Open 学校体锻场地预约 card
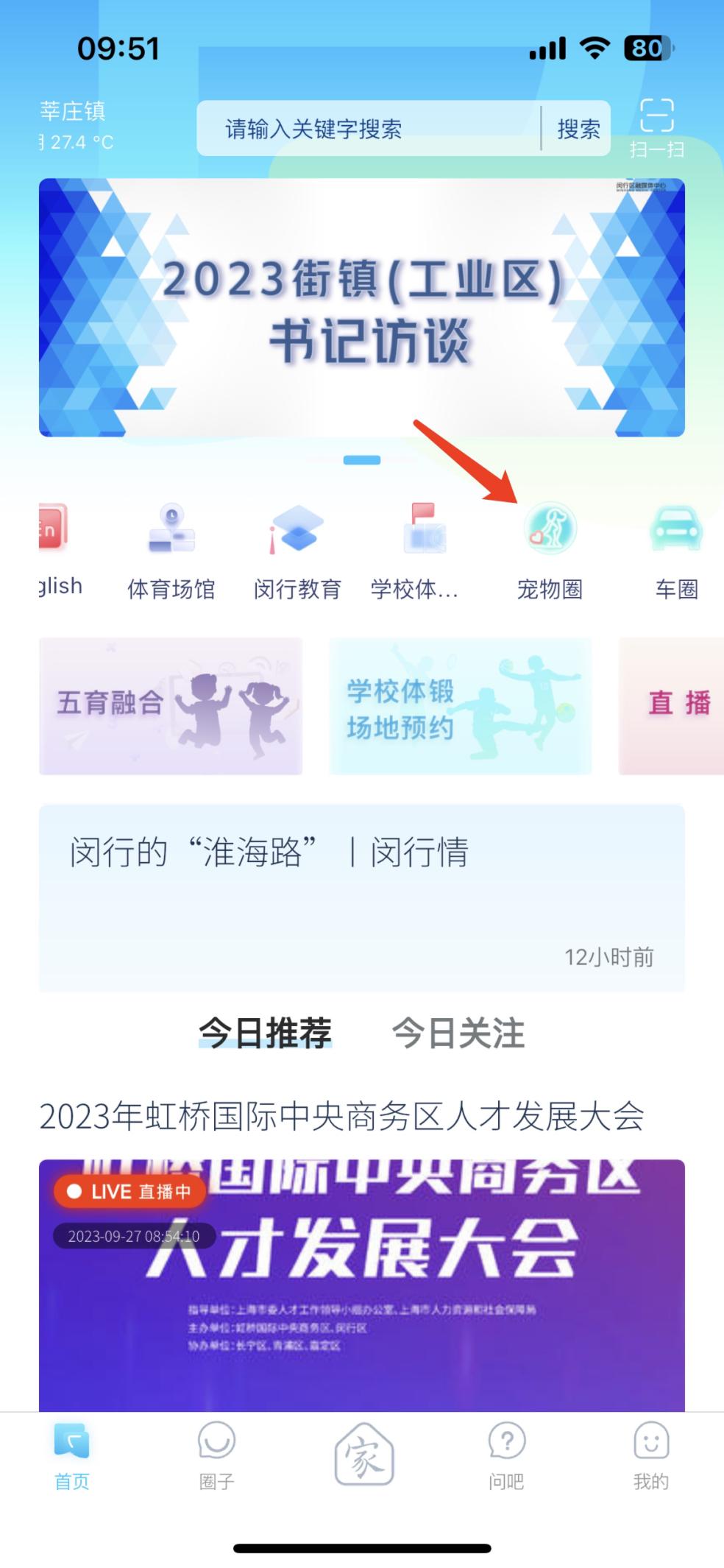 coord(461,705)
